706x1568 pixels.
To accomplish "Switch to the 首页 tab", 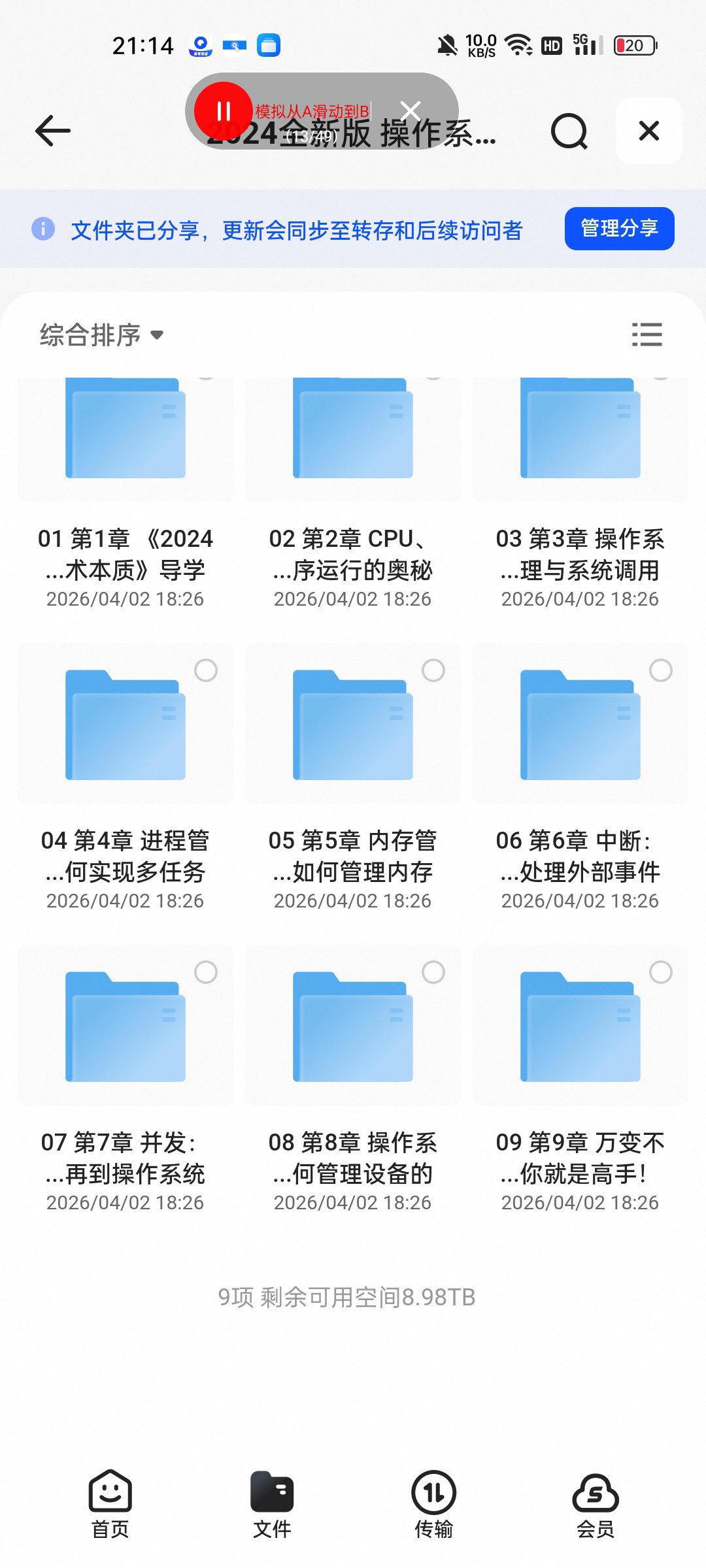I will pos(110,1504).
